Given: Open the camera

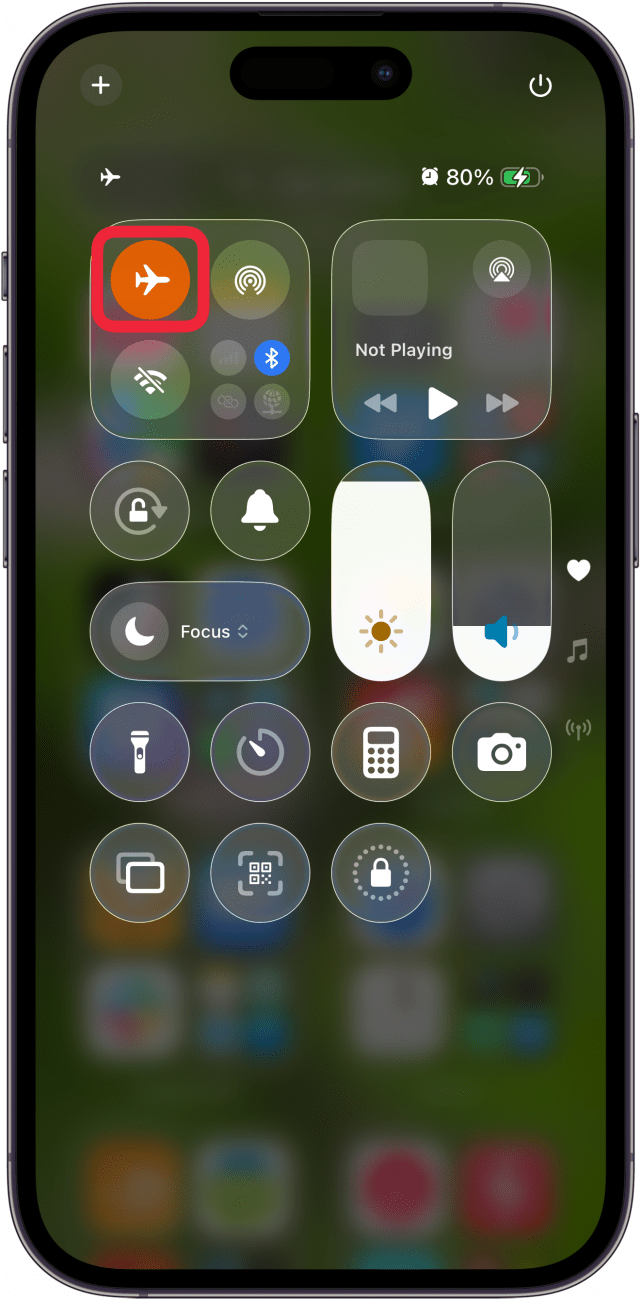Looking at the screenshot, I should [x=501, y=752].
